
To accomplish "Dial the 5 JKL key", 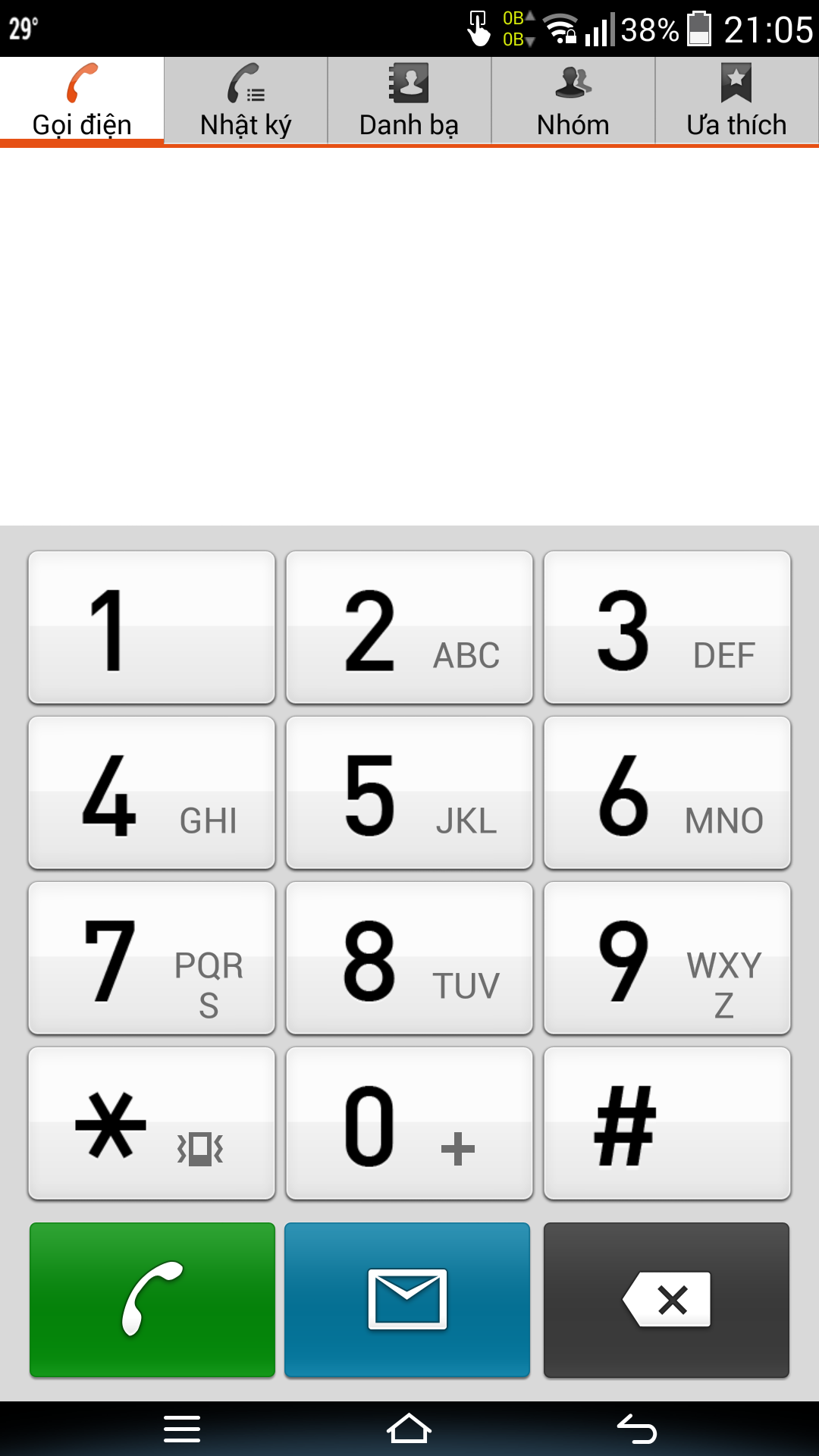I will (x=409, y=793).
